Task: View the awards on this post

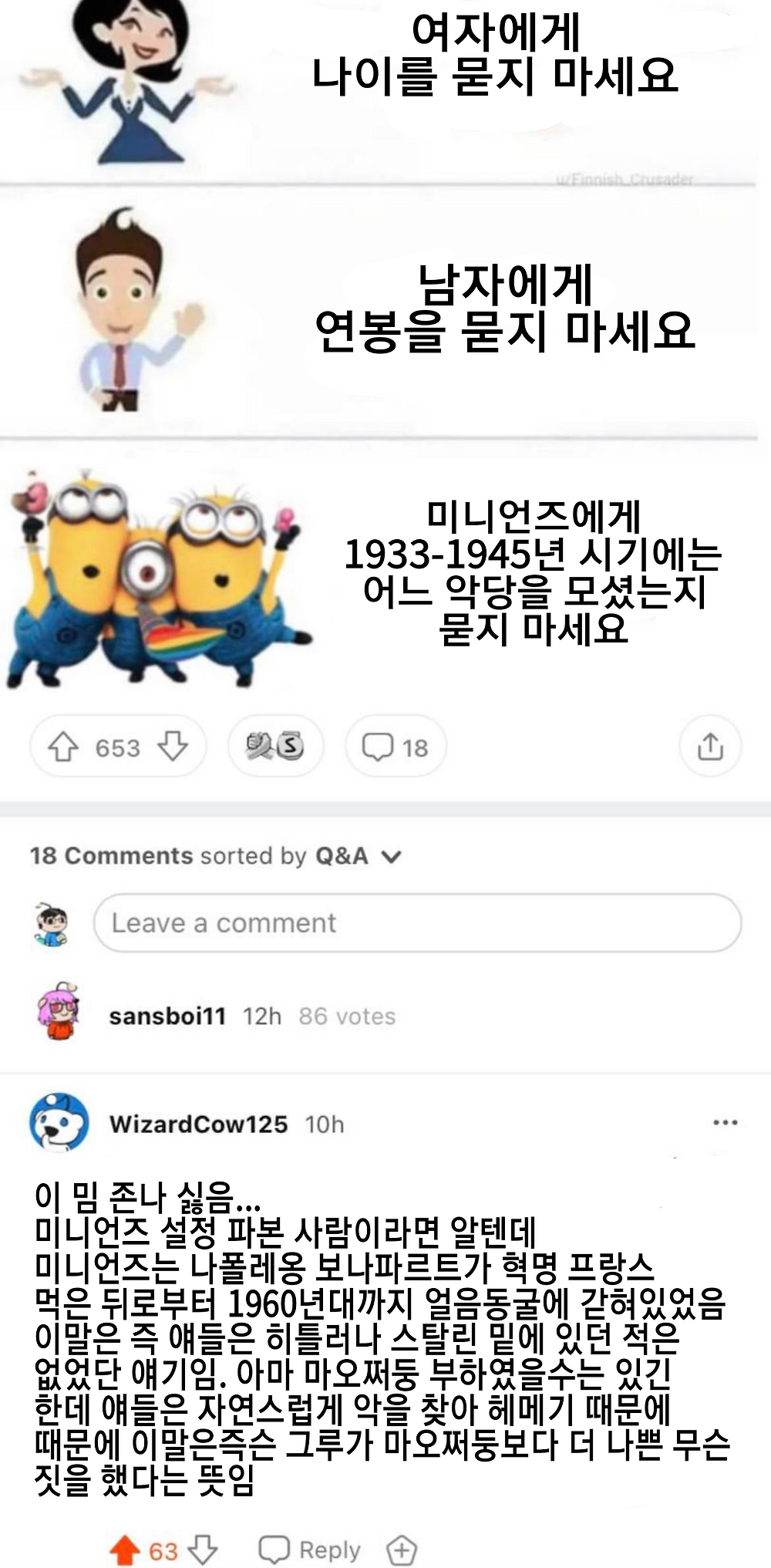Action: 275,746
